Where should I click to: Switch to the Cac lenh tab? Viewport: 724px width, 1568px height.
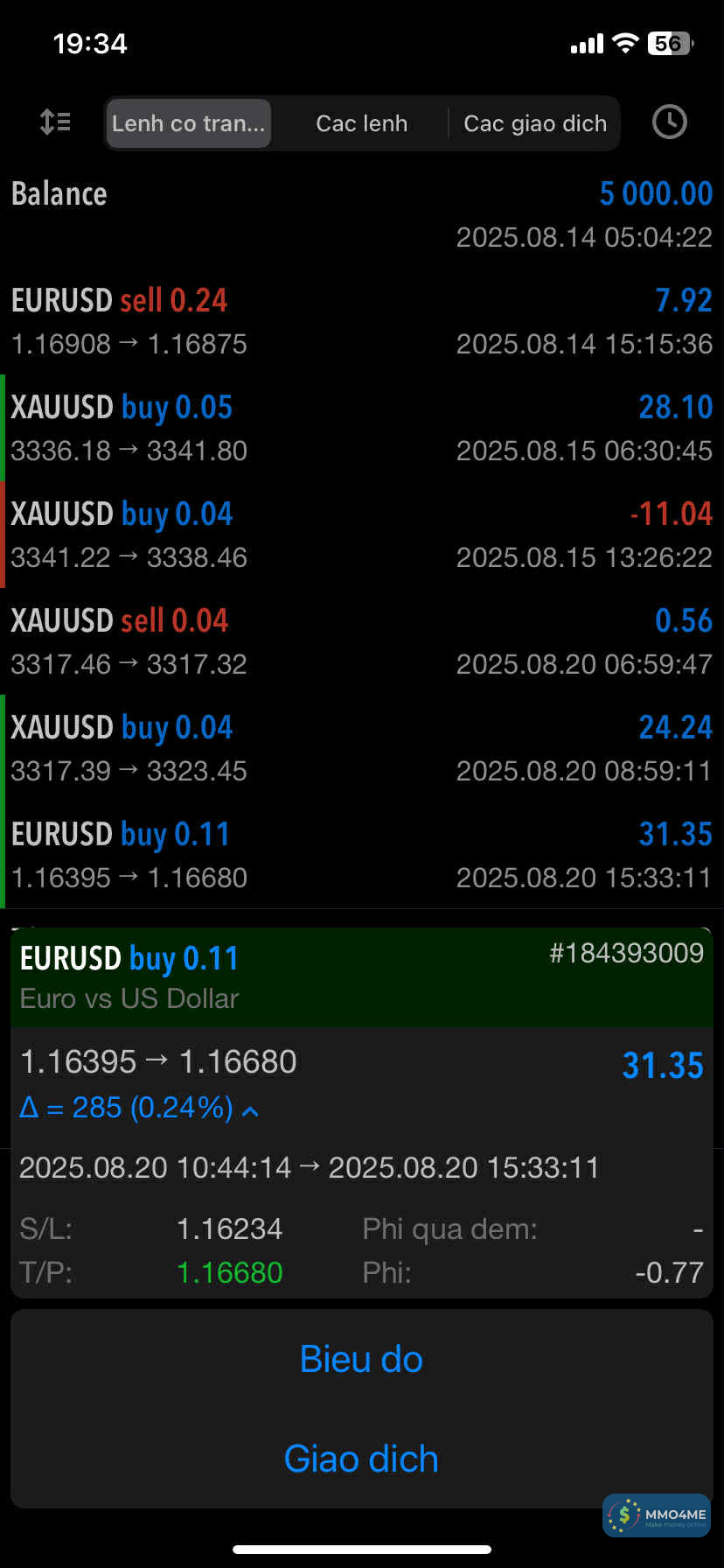point(361,123)
